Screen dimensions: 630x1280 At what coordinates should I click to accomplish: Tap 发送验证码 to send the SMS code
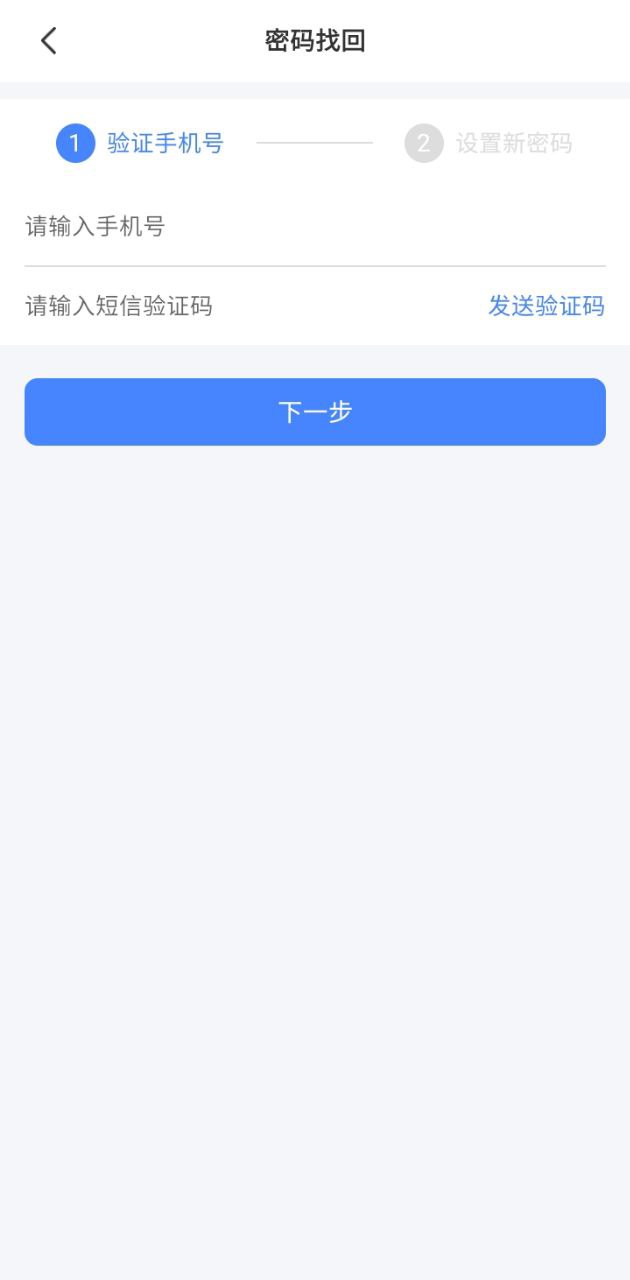pos(546,306)
